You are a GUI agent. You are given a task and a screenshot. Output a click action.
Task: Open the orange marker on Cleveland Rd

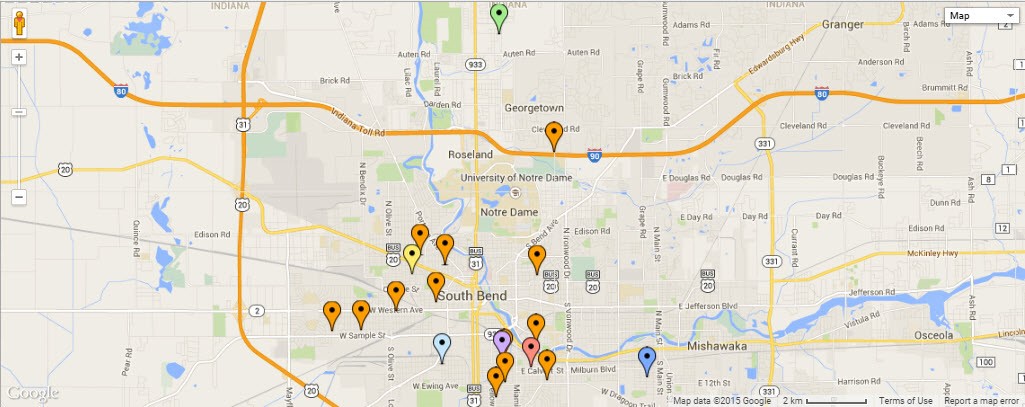coord(553,133)
